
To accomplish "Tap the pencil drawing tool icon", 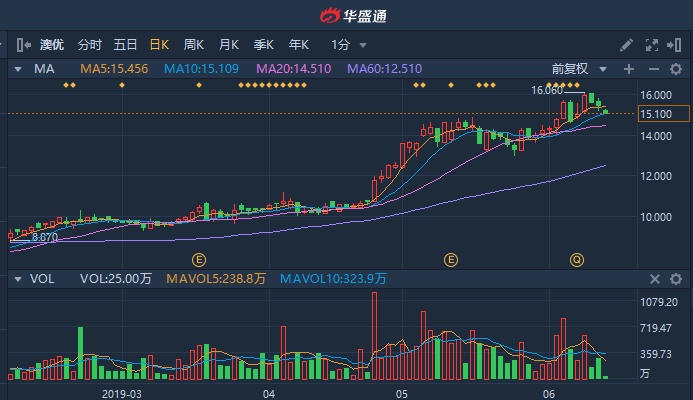I will tap(627, 45).
